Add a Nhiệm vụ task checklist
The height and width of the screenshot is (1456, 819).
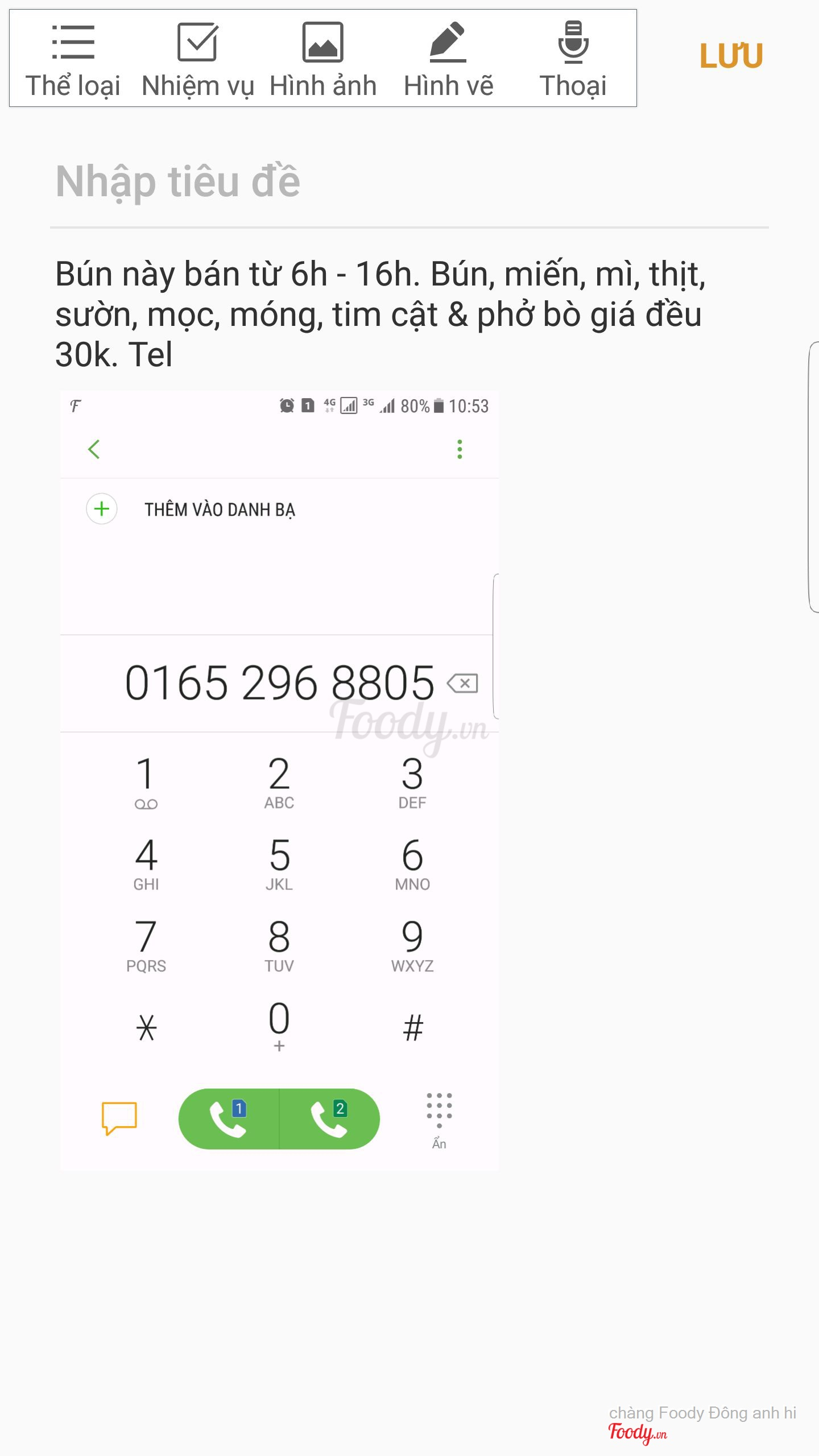tap(197, 59)
